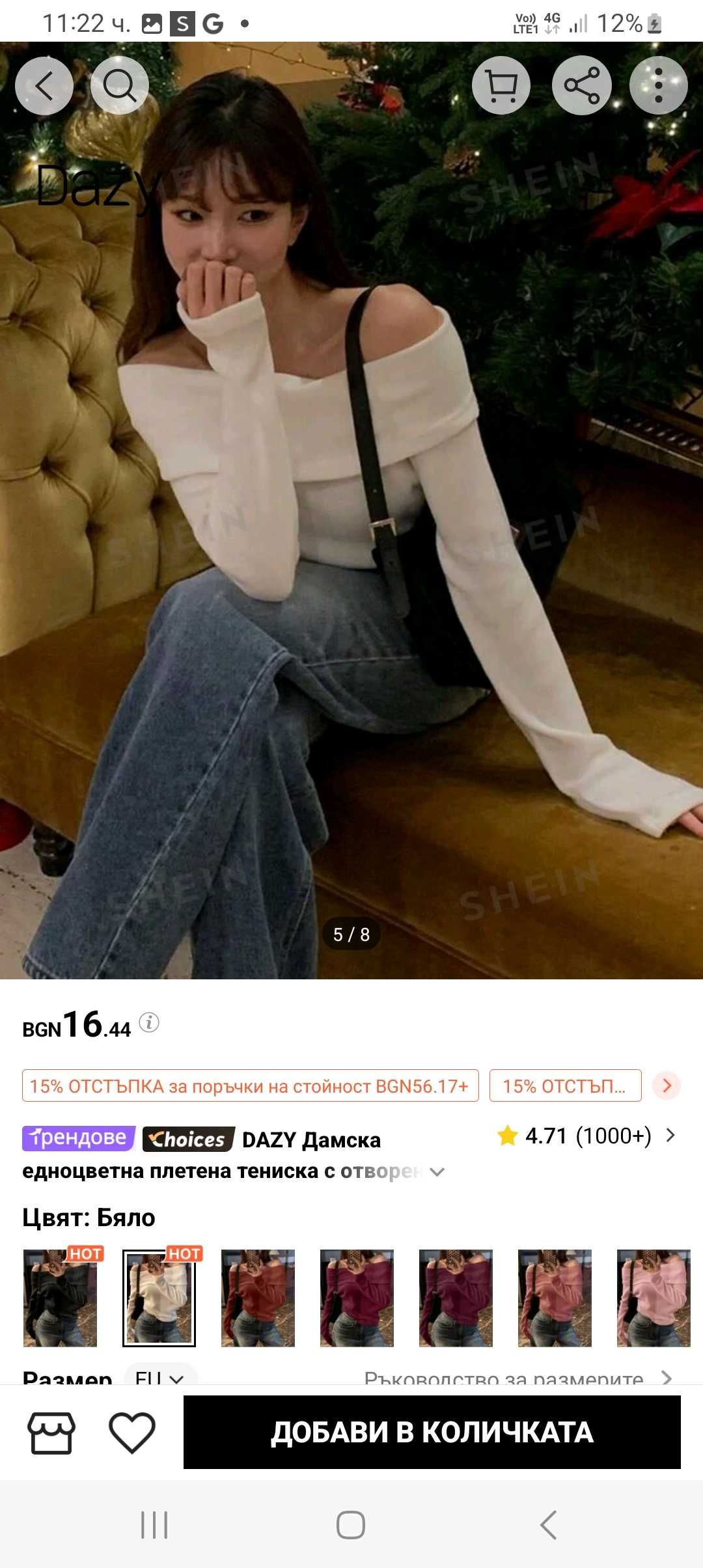This screenshot has width=703, height=1568.
Task: Tap ДОБАВИ В КОЛИЧКАТА button
Action: (432, 1432)
